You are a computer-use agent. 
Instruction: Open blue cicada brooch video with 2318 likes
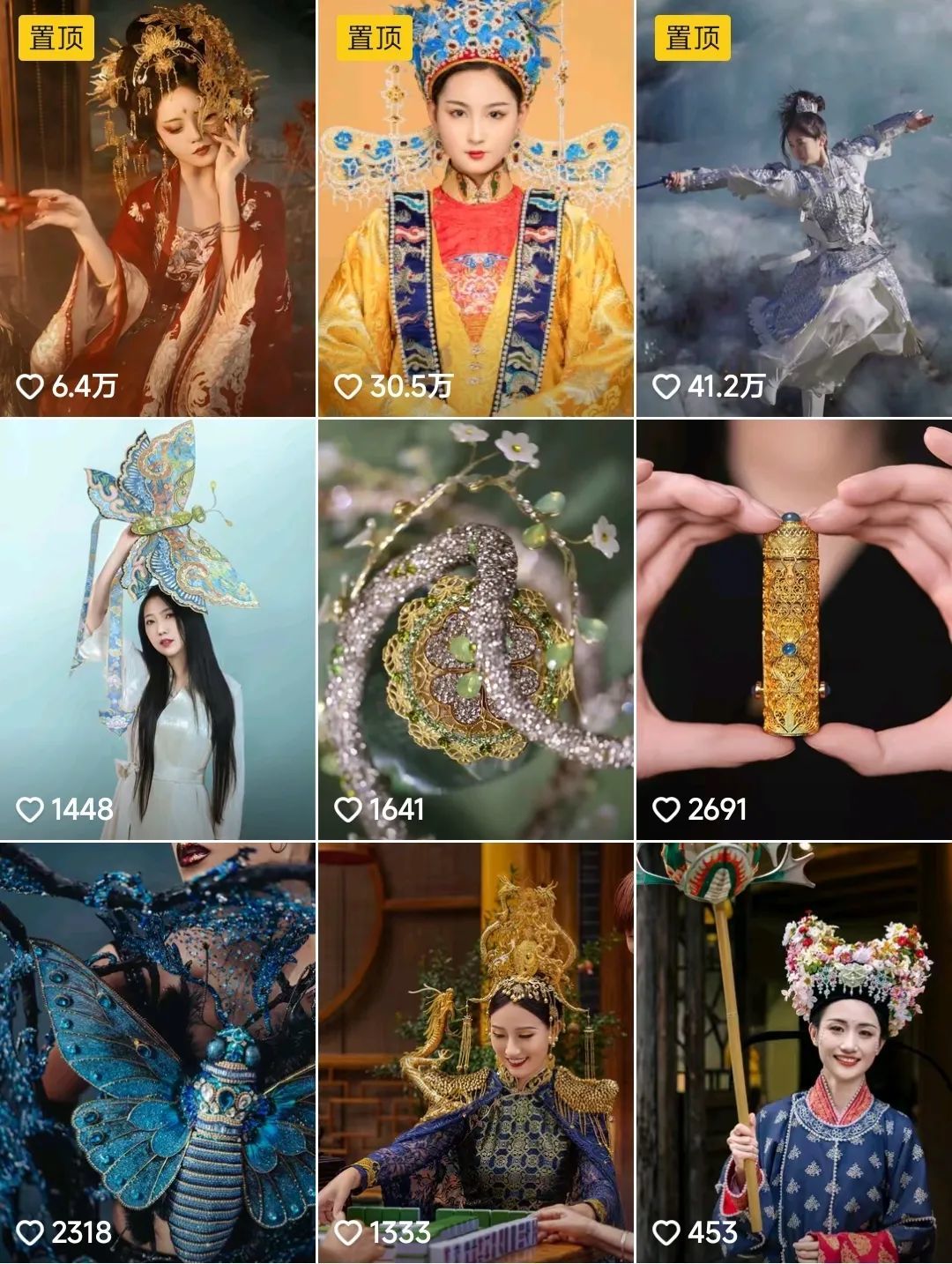pyautogui.click(x=157, y=1052)
